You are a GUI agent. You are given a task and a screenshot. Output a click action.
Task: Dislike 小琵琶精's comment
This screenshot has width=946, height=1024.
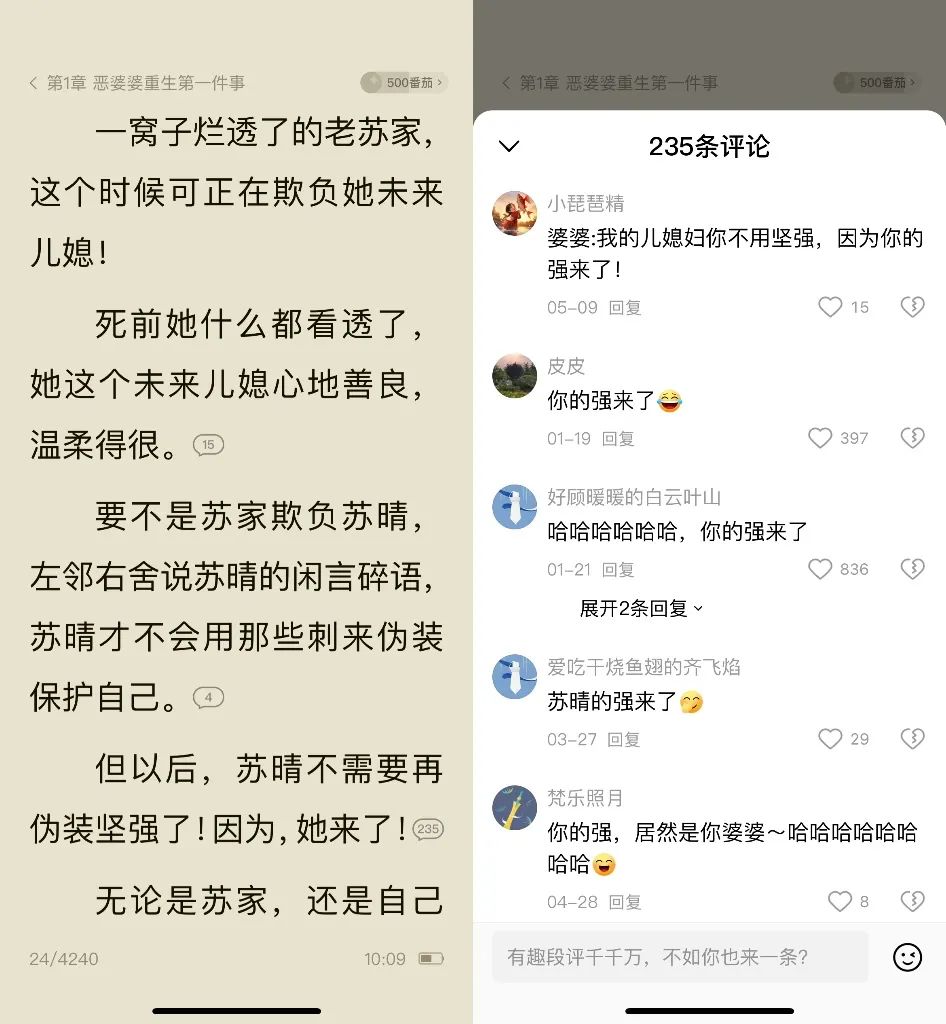pos(912,307)
